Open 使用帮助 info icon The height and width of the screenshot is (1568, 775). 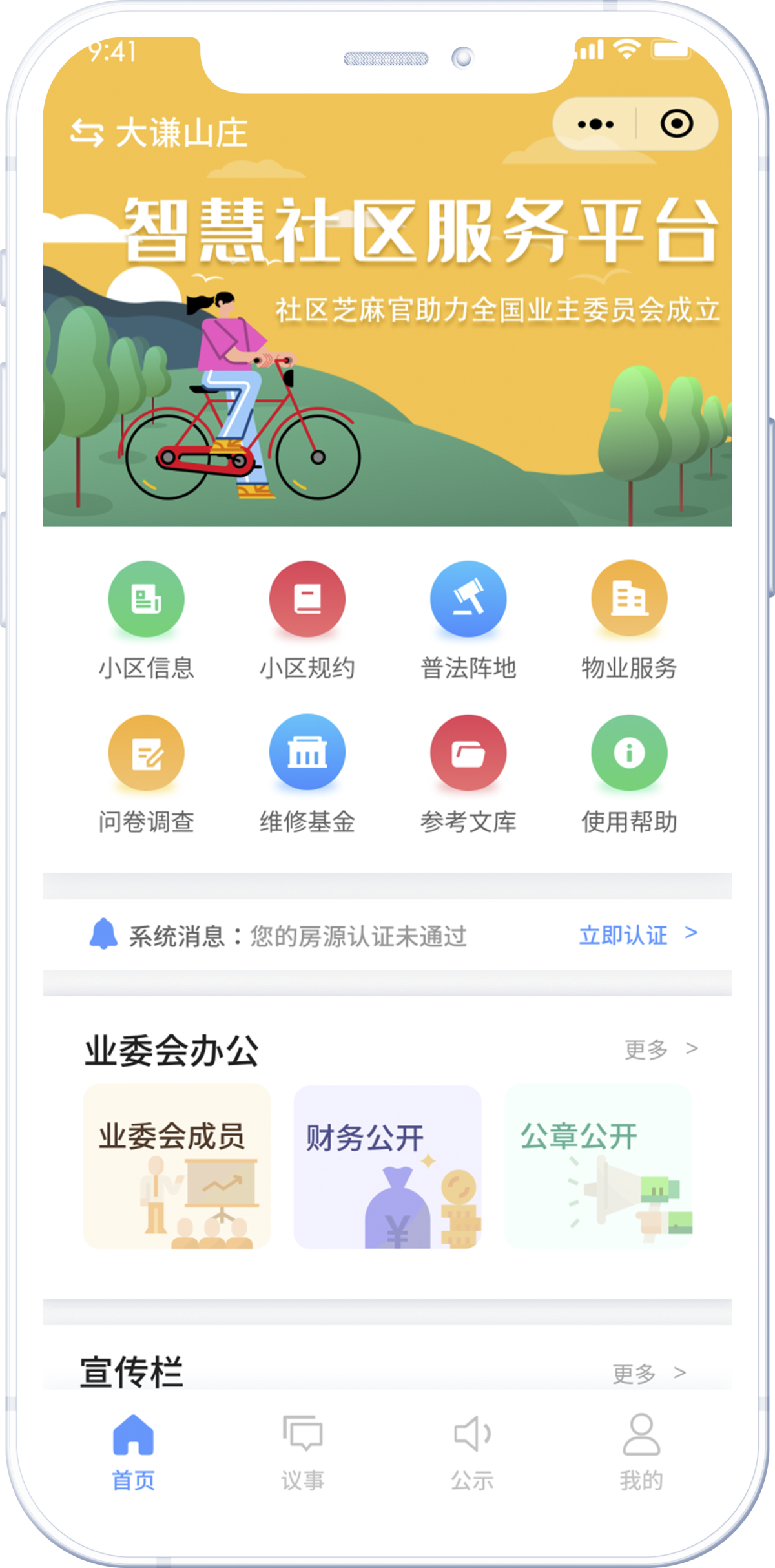pos(630,753)
